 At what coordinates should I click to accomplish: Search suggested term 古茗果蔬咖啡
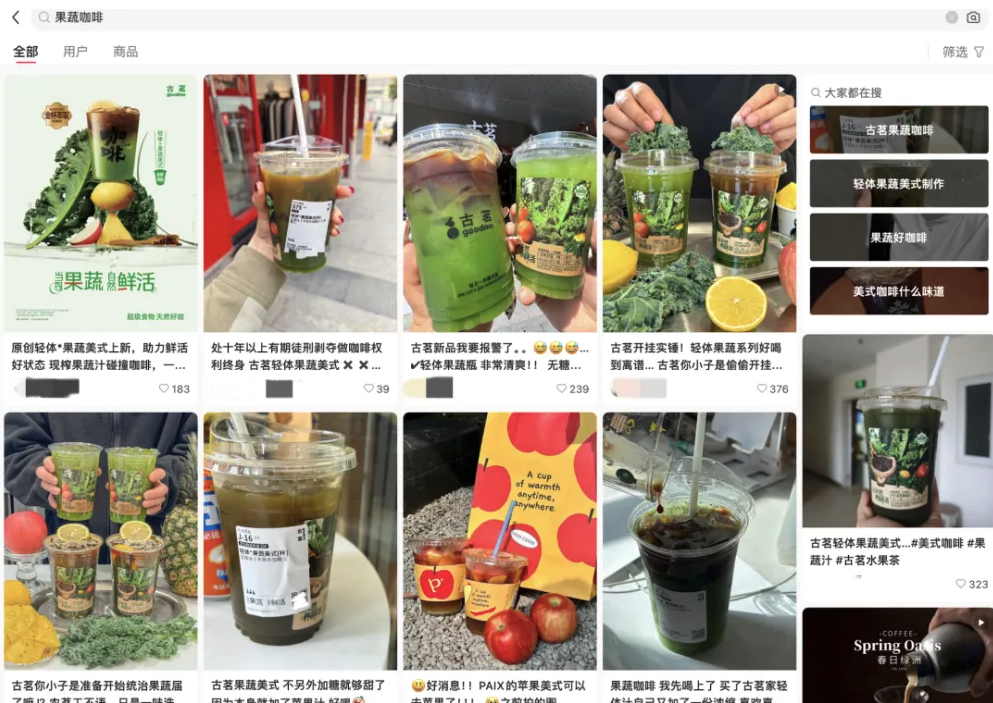898,130
